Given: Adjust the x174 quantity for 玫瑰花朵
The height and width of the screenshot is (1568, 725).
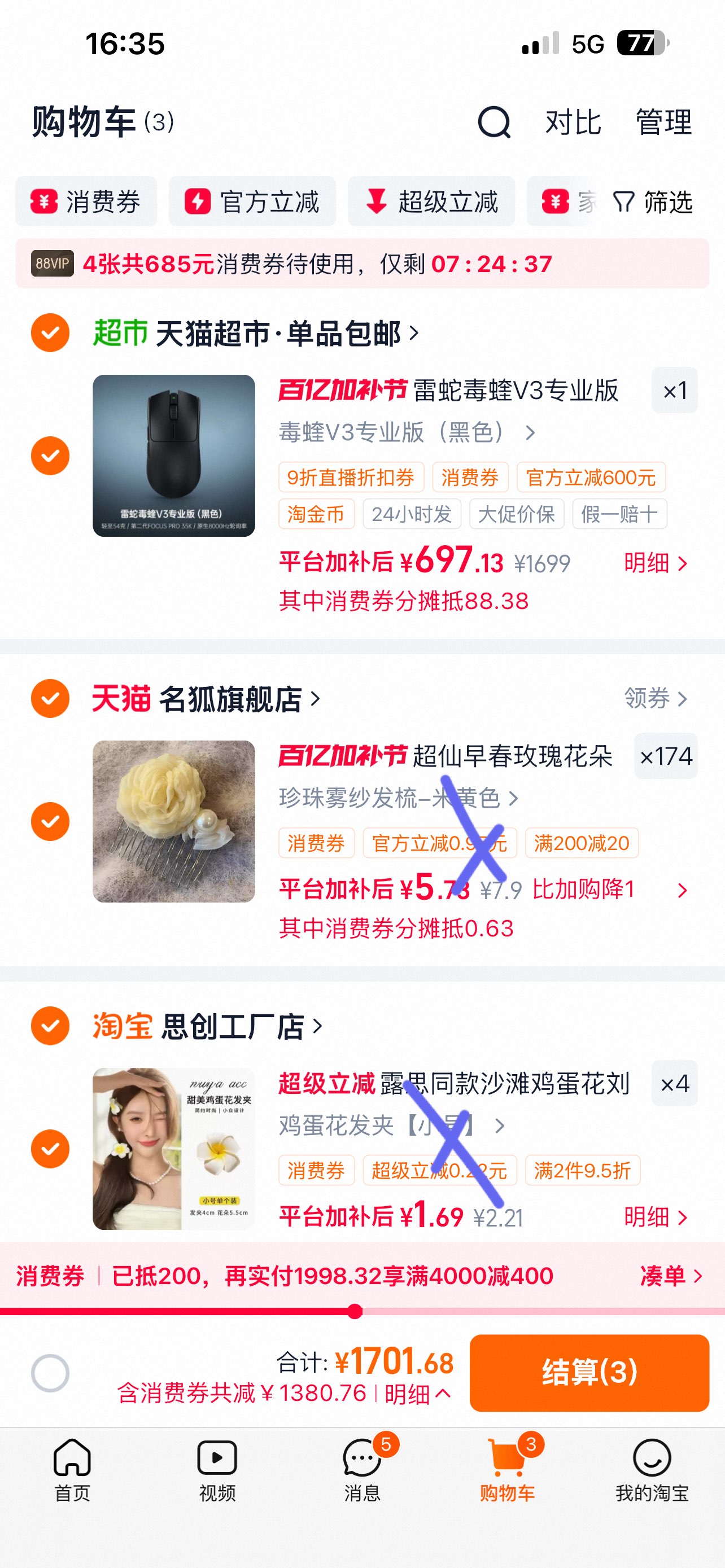Looking at the screenshot, I should 666,756.
